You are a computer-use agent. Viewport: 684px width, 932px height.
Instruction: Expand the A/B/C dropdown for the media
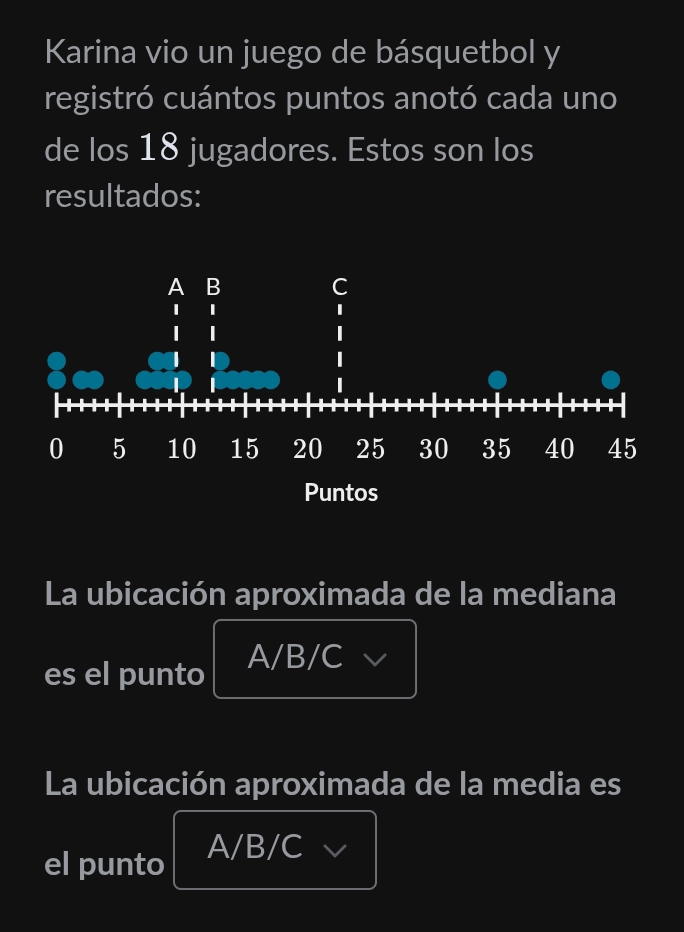tap(275, 850)
